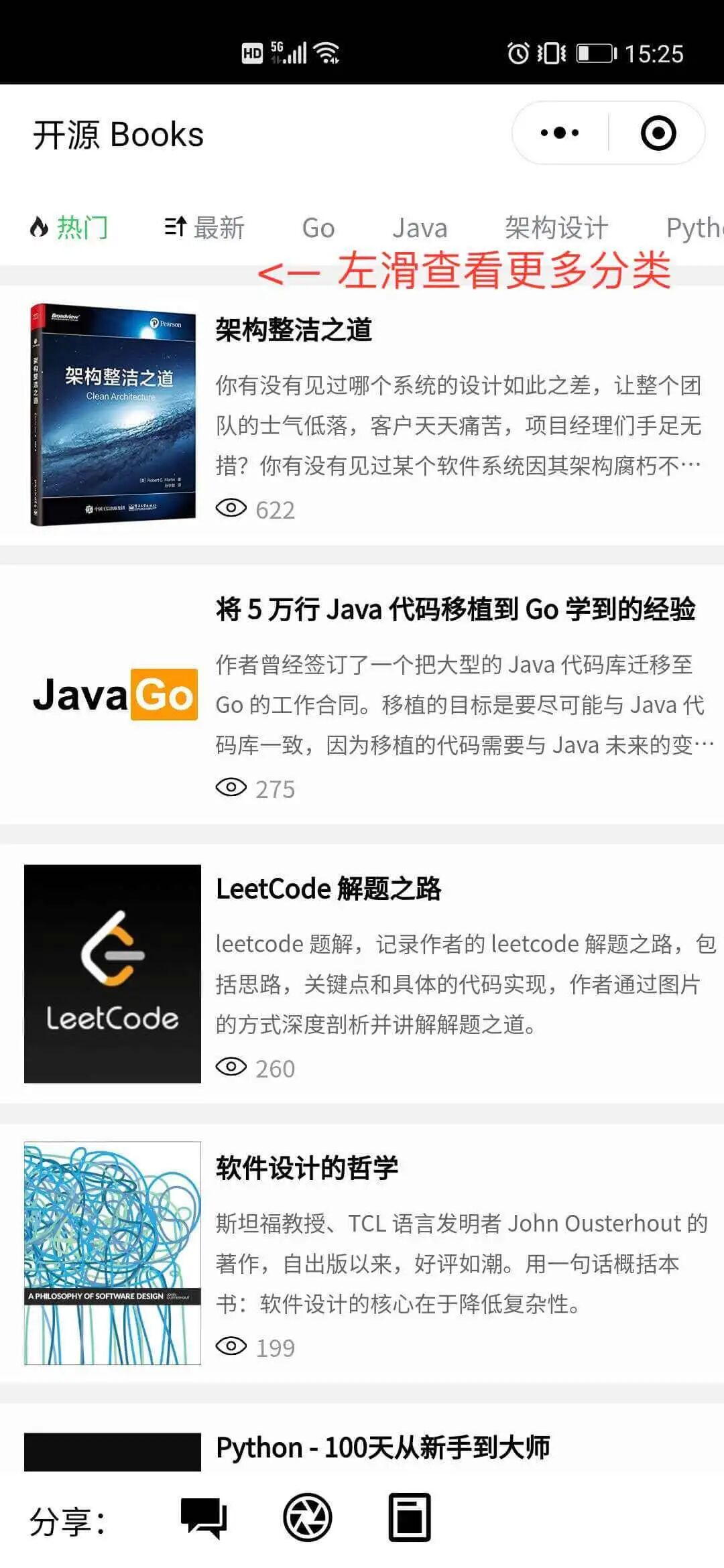Switch to the 架构设计 tab

tap(556, 228)
